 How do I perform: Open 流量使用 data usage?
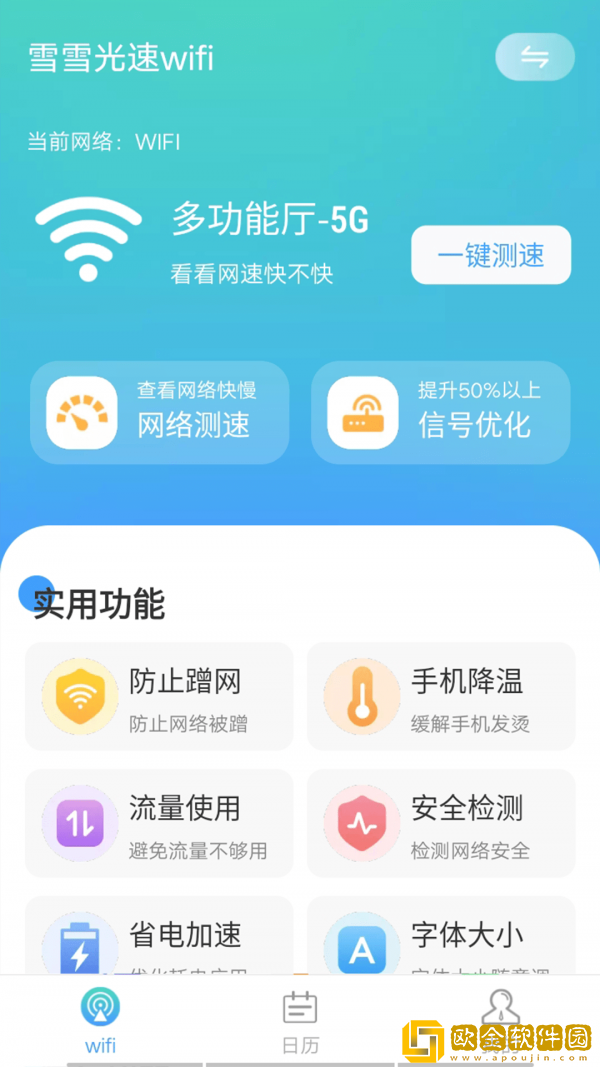point(160,823)
